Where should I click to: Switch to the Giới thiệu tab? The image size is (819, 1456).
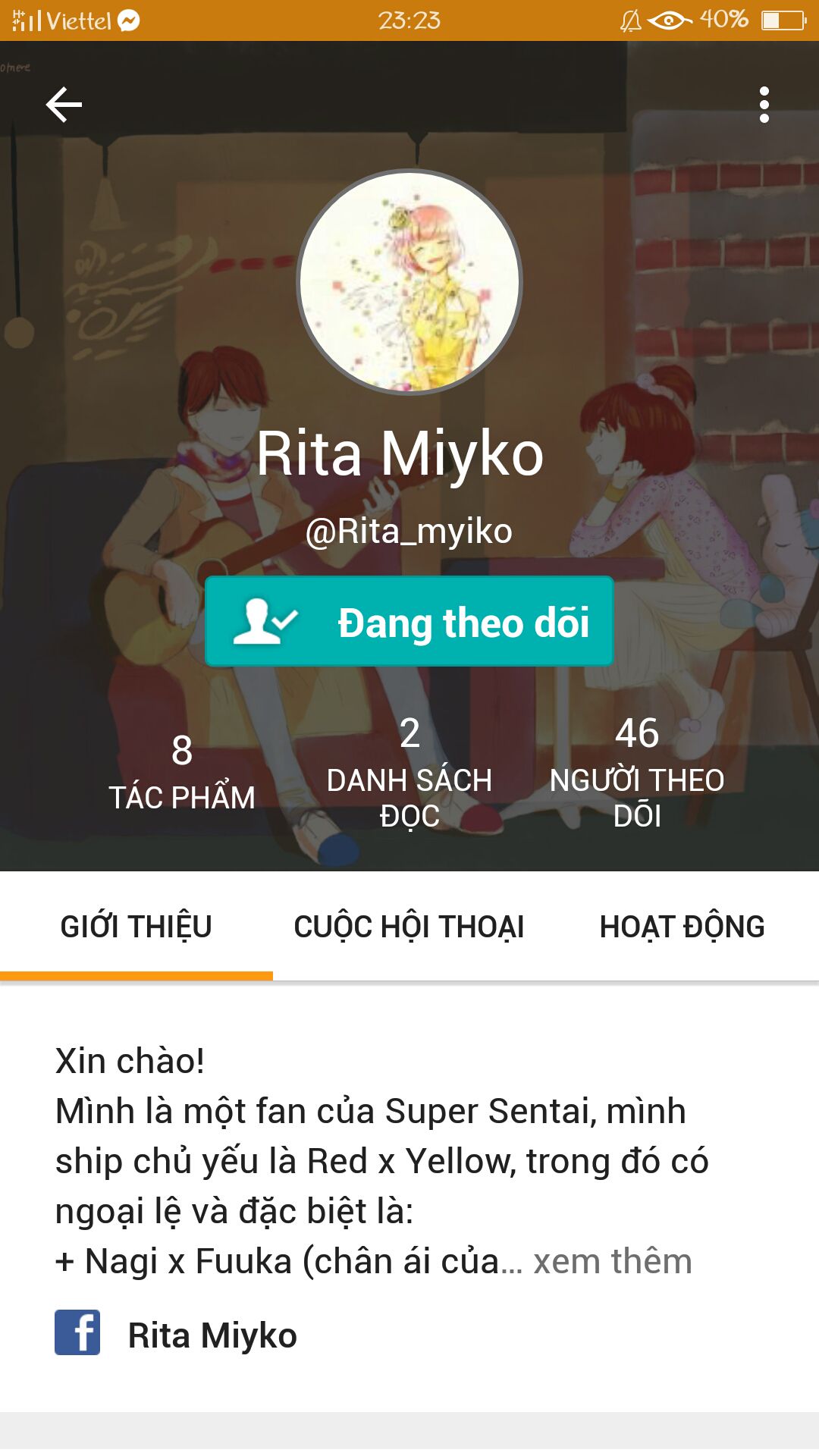(136, 927)
